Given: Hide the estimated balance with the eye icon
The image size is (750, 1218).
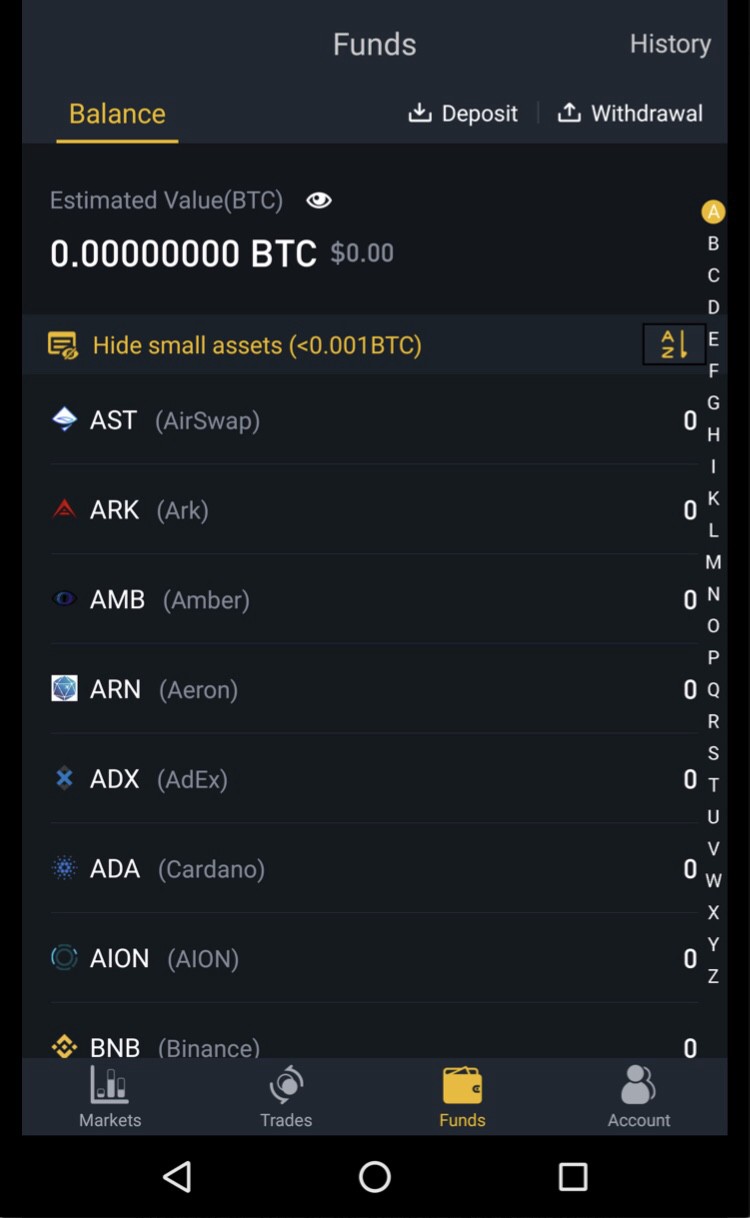Looking at the screenshot, I should pyautogui.click(x=319, y=200).
